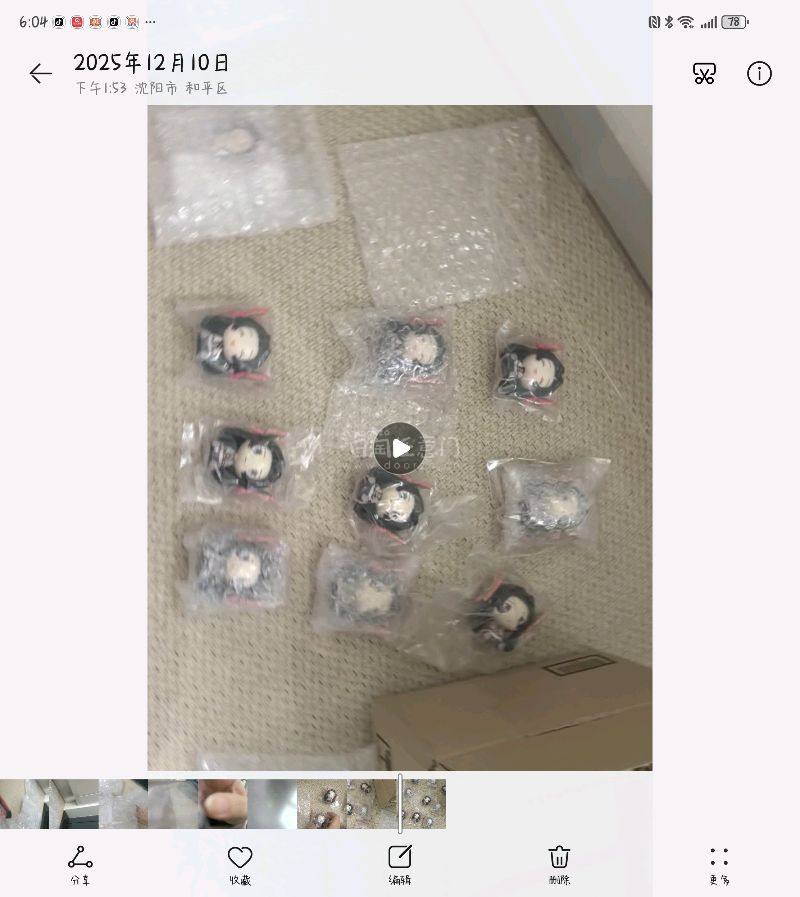The width and height of the screenshot is (800, 897).
Task: Jump to the last thumbnail in strip
Action: coord(425,804)
